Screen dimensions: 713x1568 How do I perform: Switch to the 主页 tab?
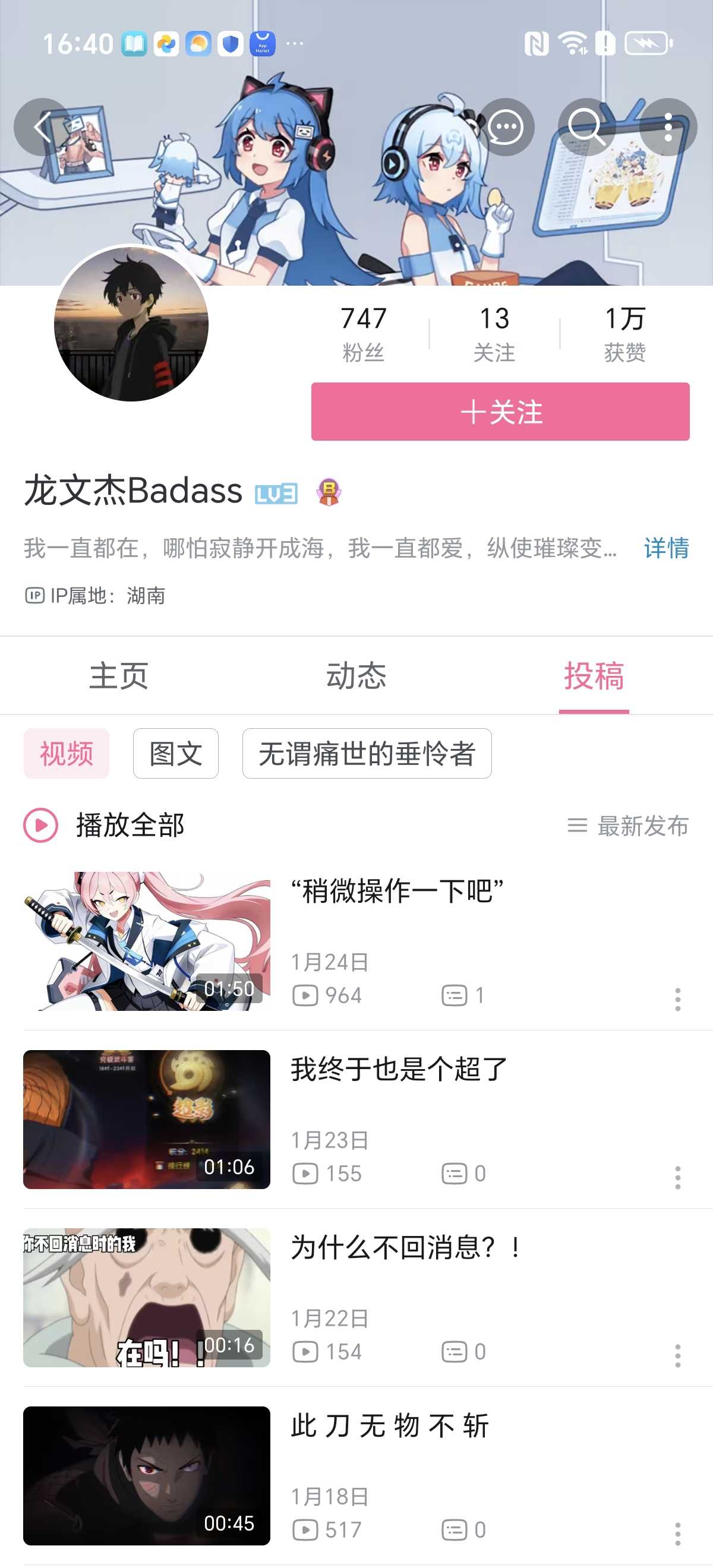(119, 676)
